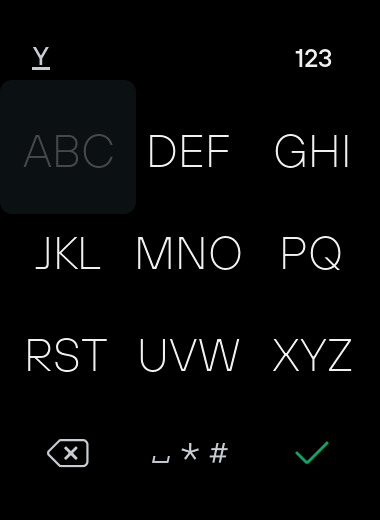Select the XYZ key
This screenshot has height=520, width=380.
pos(312,355)
